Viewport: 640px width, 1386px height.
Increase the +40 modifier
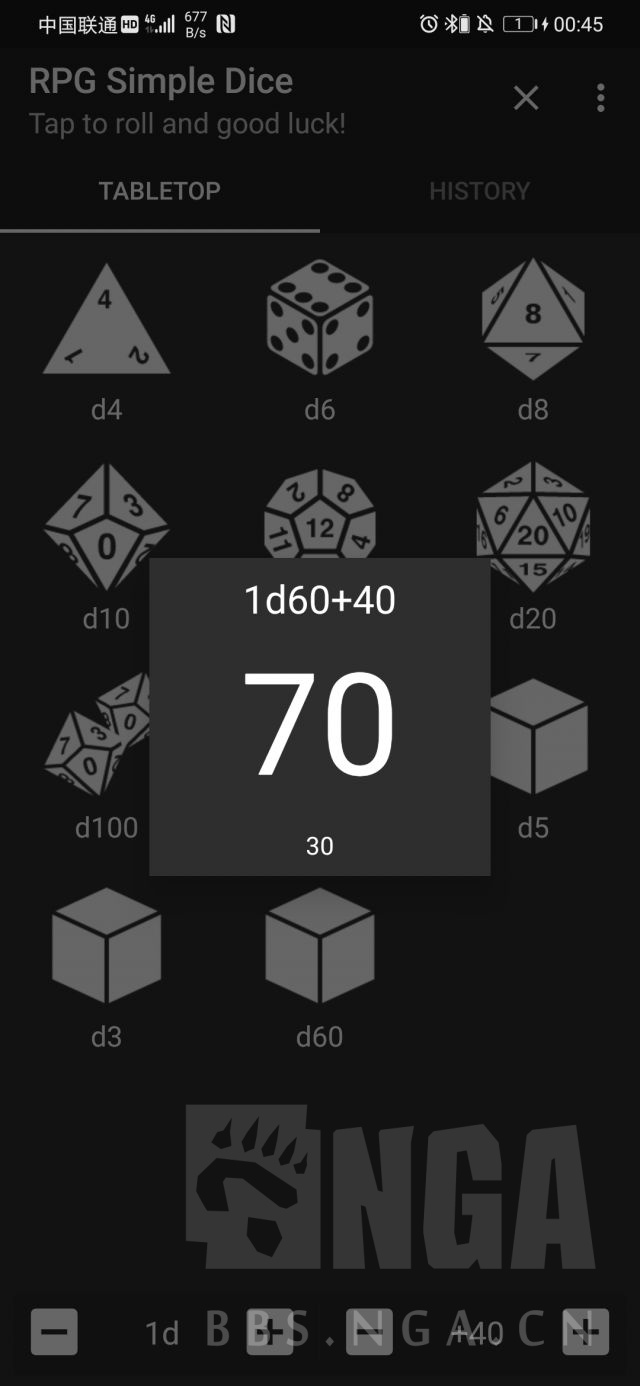click(x=585, y=1332)
